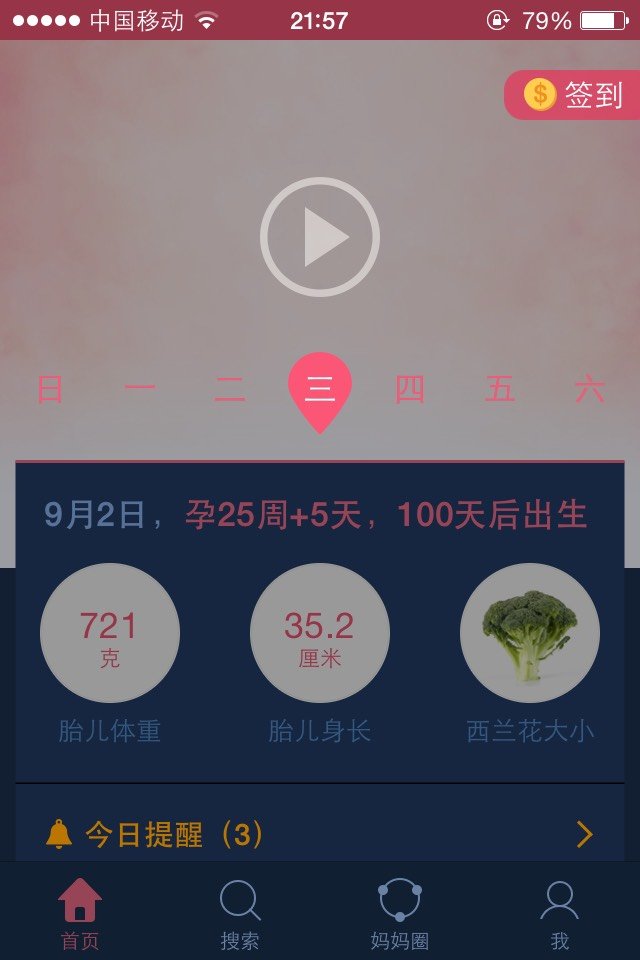
Task: Select 一 in the weekday row
Action: pyautogui.click(x=140, y=389)
